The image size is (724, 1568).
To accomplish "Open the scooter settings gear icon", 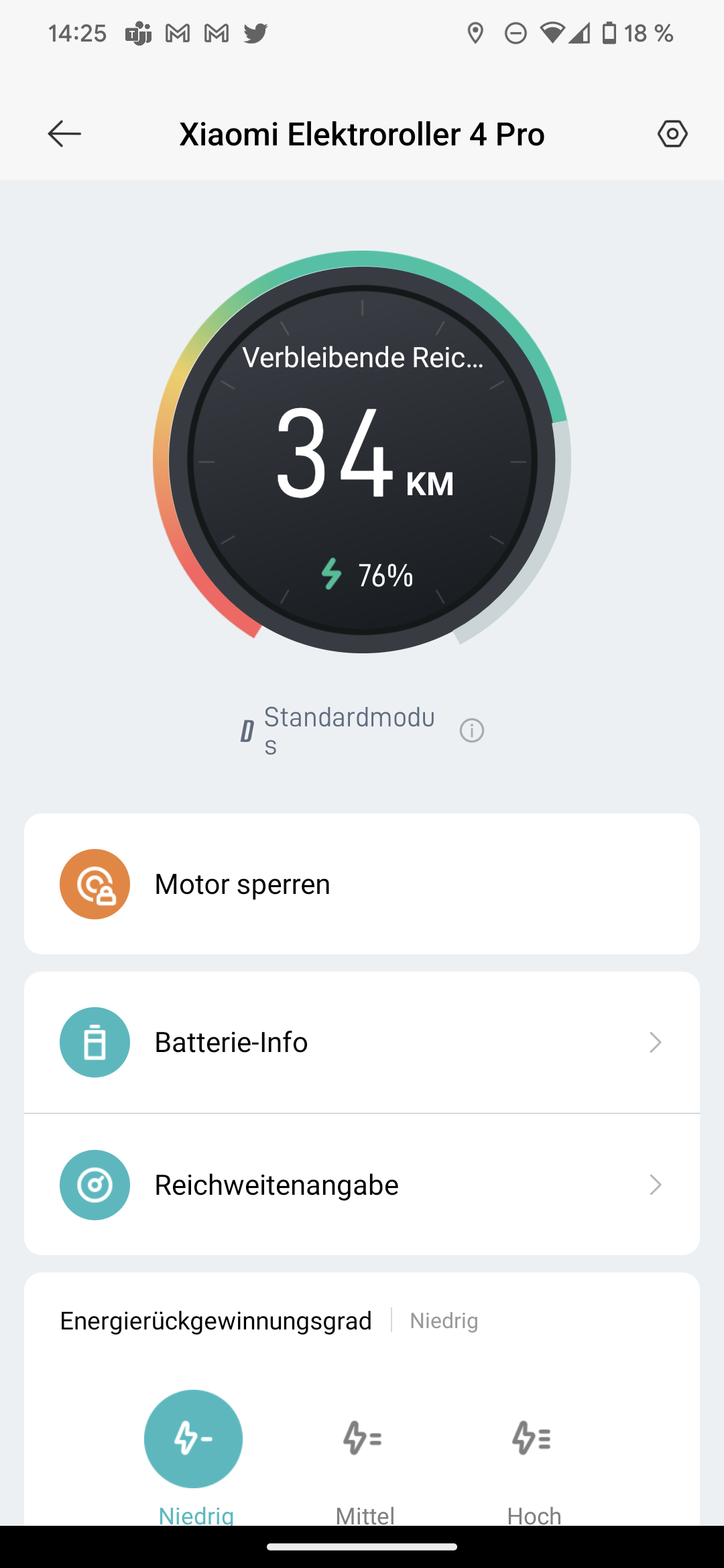I will pyautogui.click(x=672, y=133).
